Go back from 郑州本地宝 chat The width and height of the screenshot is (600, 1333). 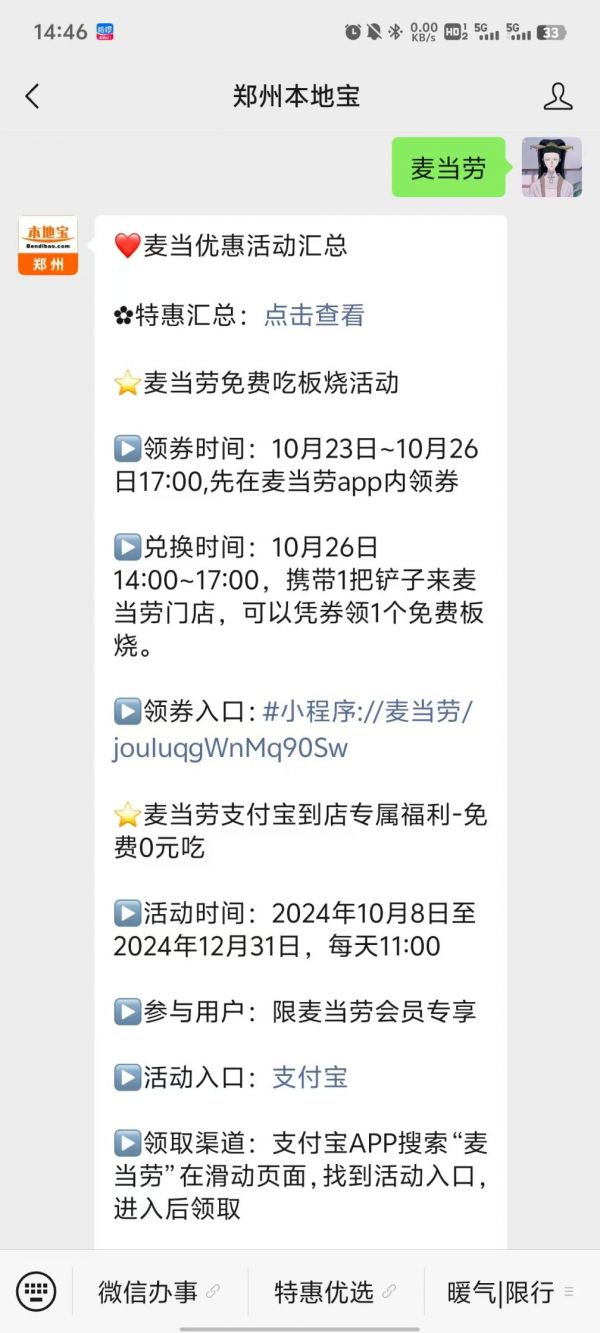pyautogui.click(x=32, y=96)
